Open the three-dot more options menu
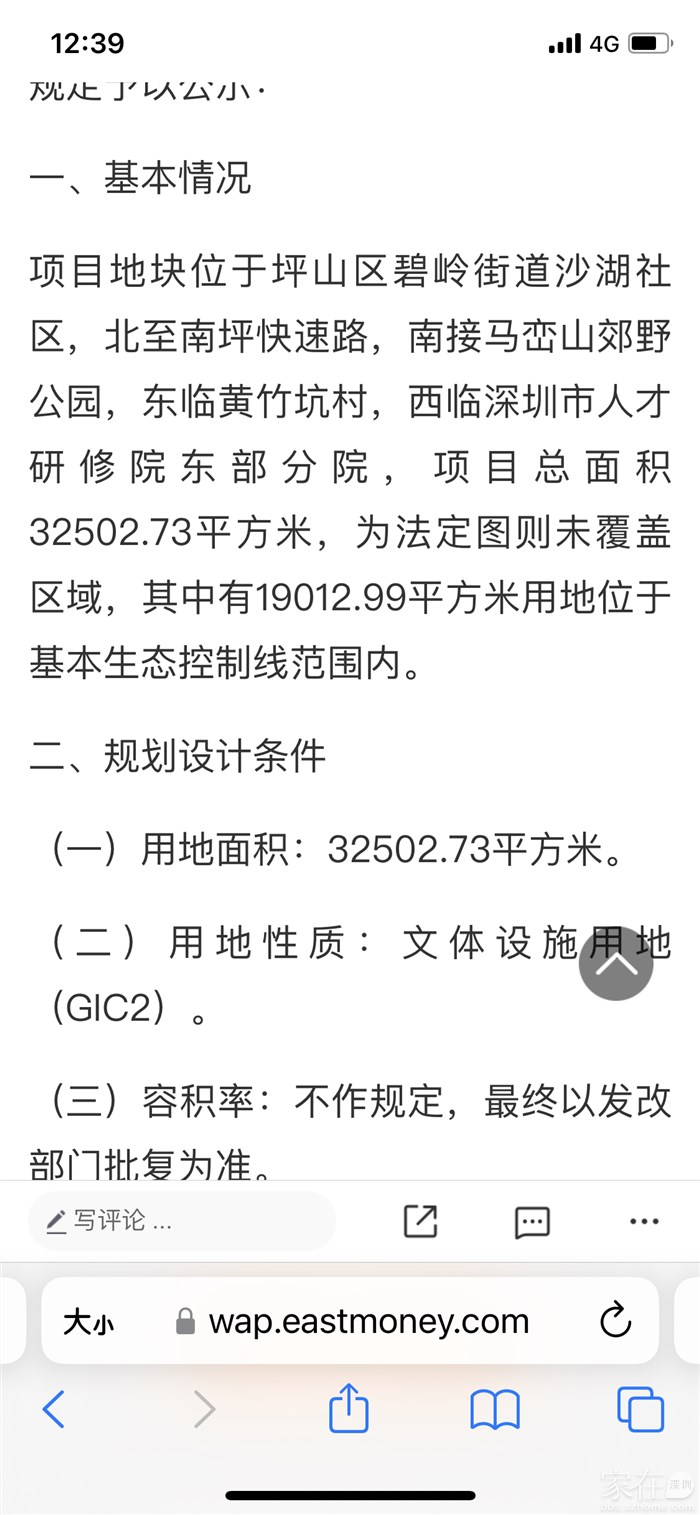The width and height of the screenshot is (700, 1515). (643, 1221)
